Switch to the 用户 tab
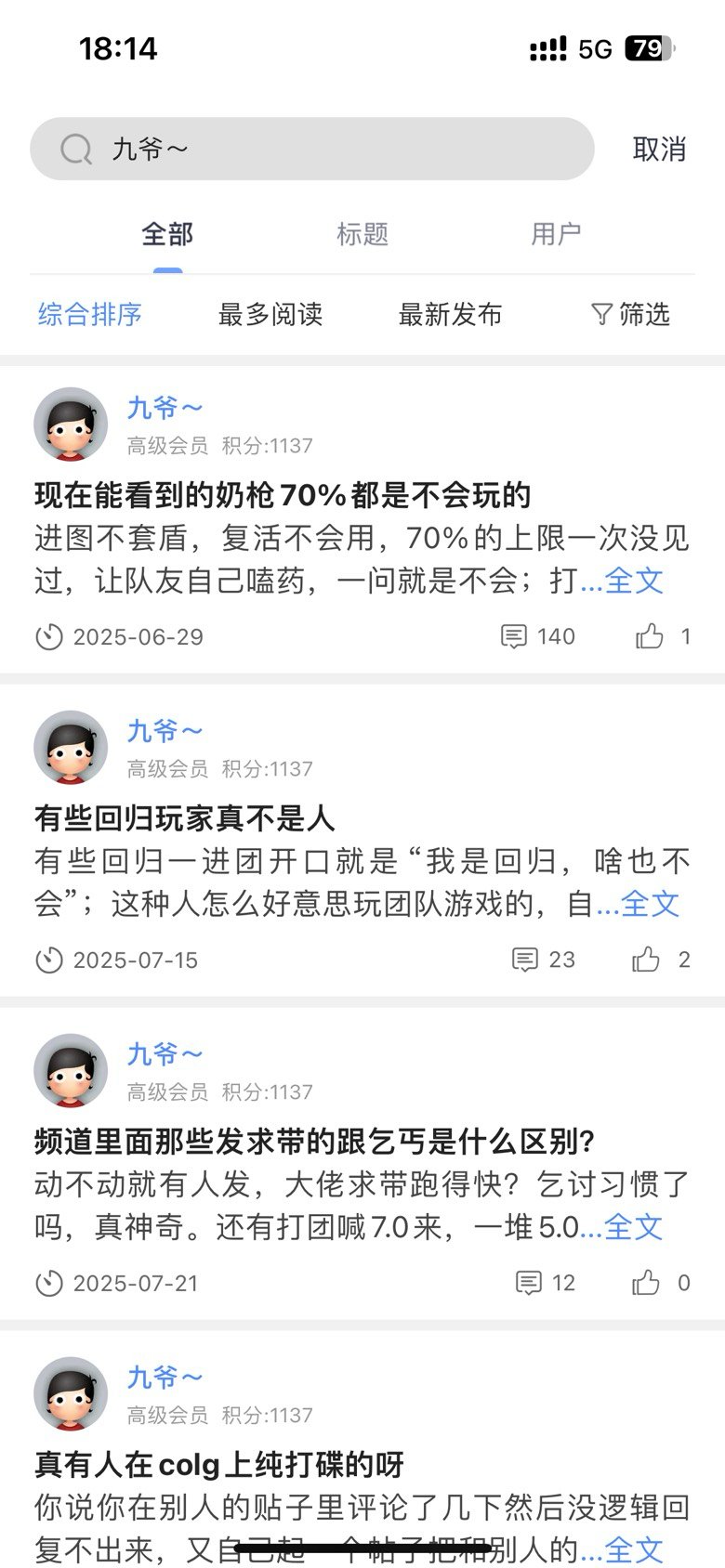Screen dimensions: 725x1568 click(556, 234)
